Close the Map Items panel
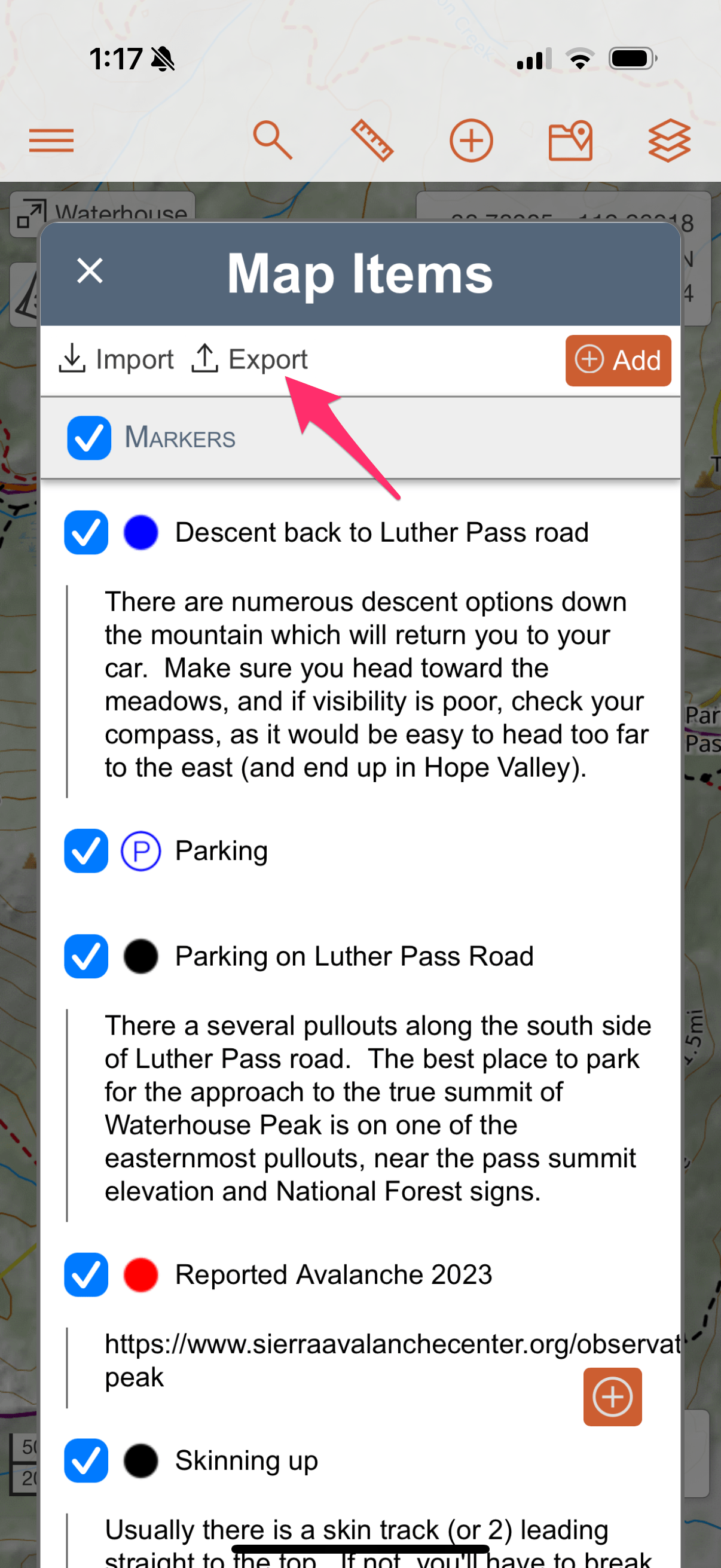The image size is (721, 1568). (90, 271)
